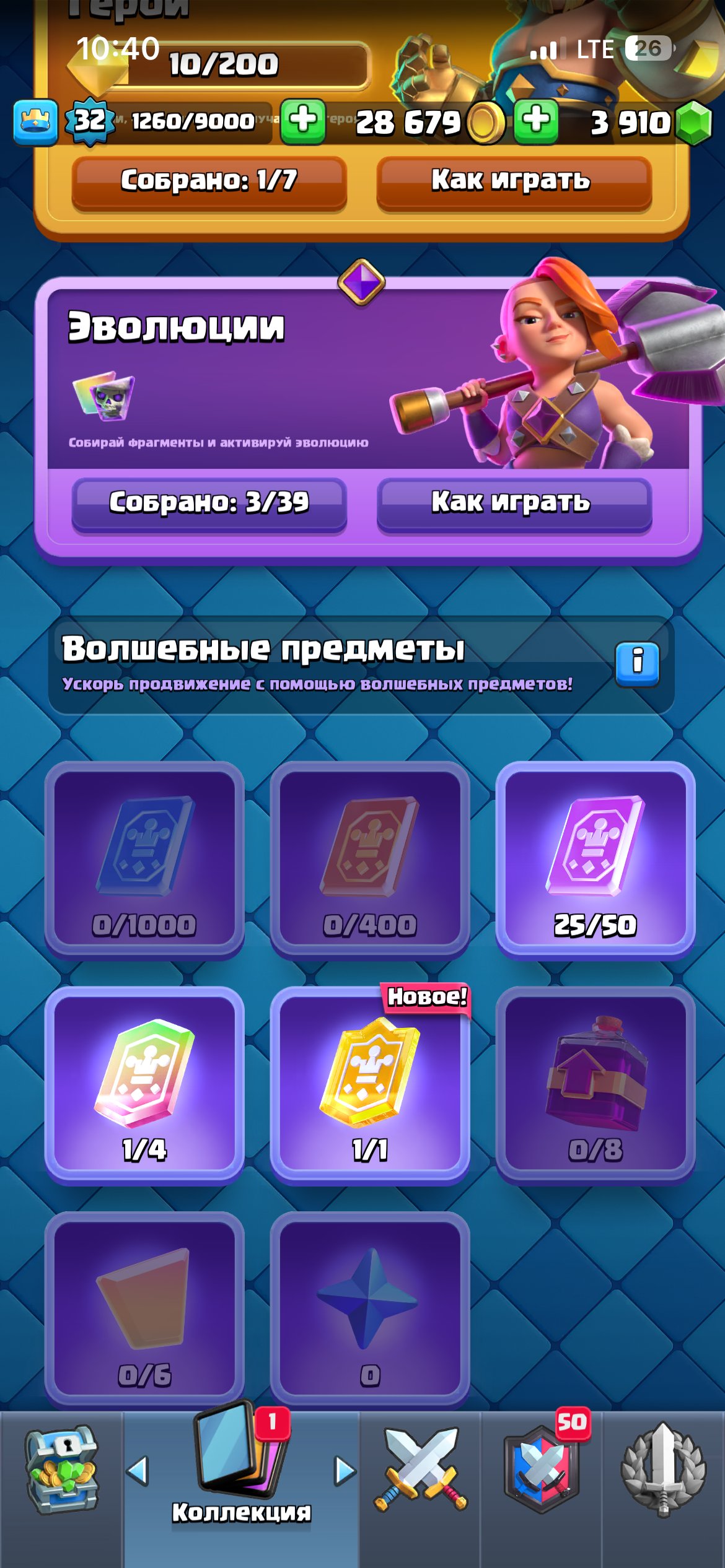Select the blue wild card 0/1000
This screenshot has width=725, height=1568.
click(x=144, y=859)
